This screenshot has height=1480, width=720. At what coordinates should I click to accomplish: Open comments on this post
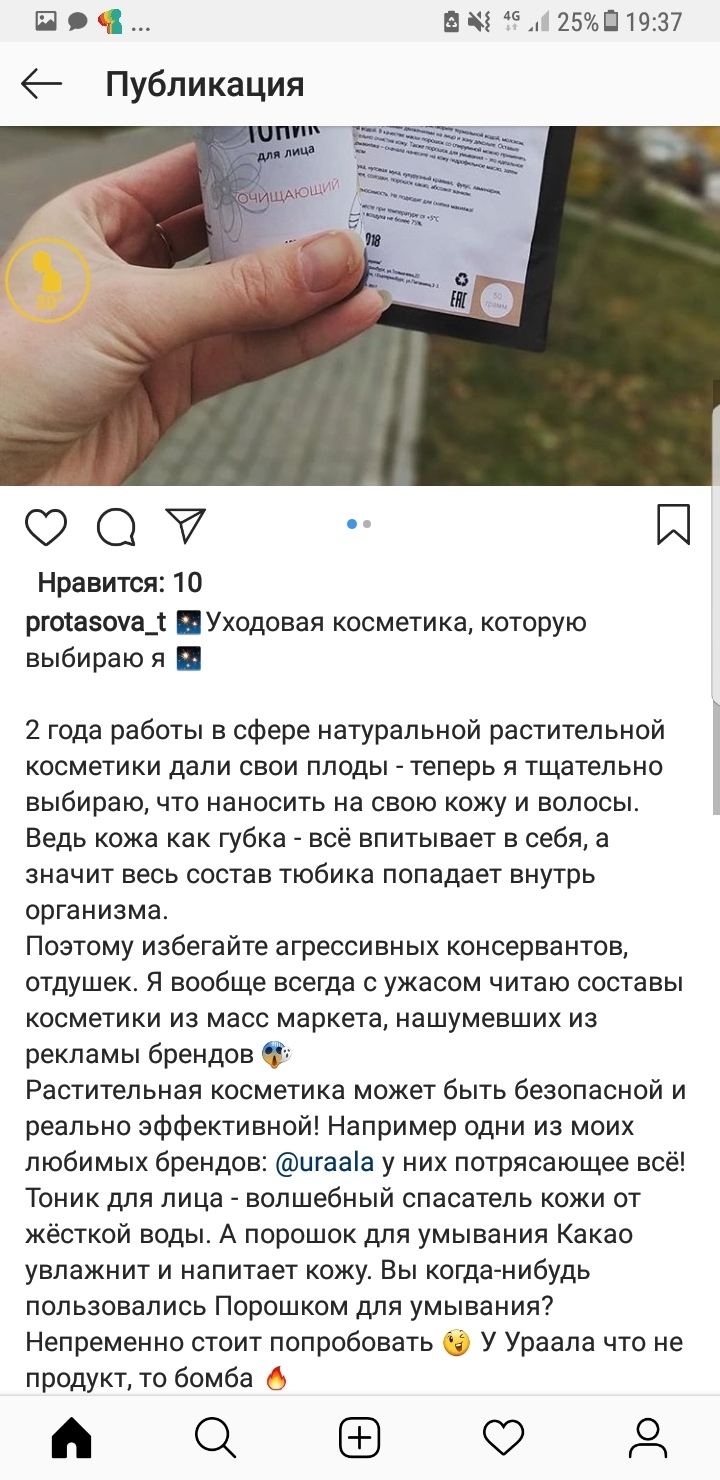116,526
